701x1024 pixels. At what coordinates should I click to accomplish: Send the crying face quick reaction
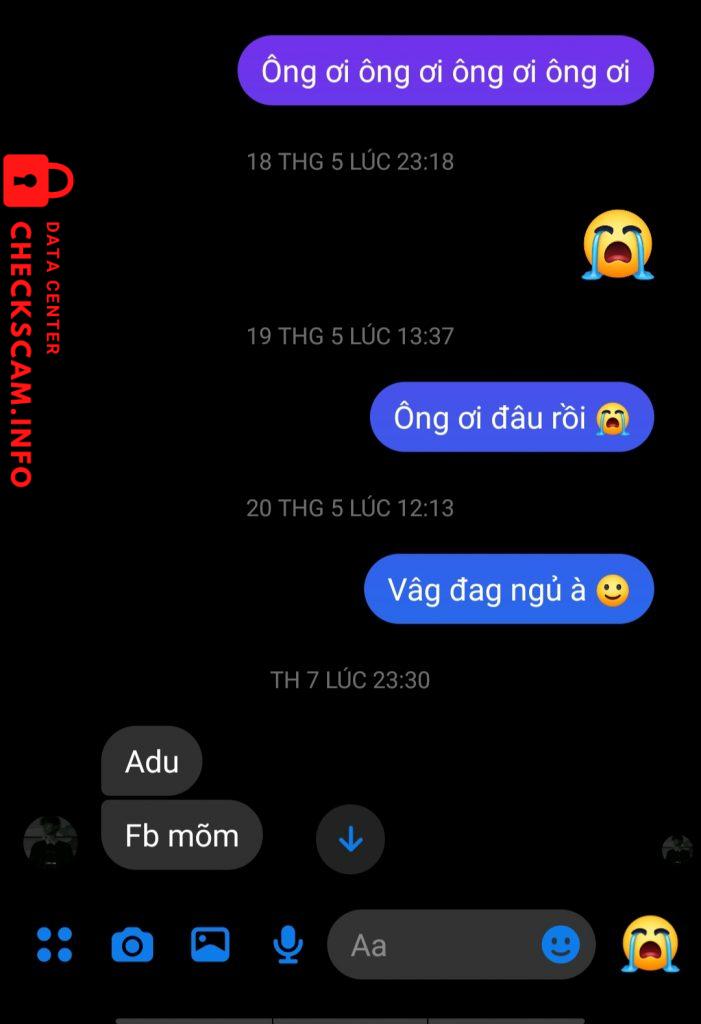tap(650, 944)
